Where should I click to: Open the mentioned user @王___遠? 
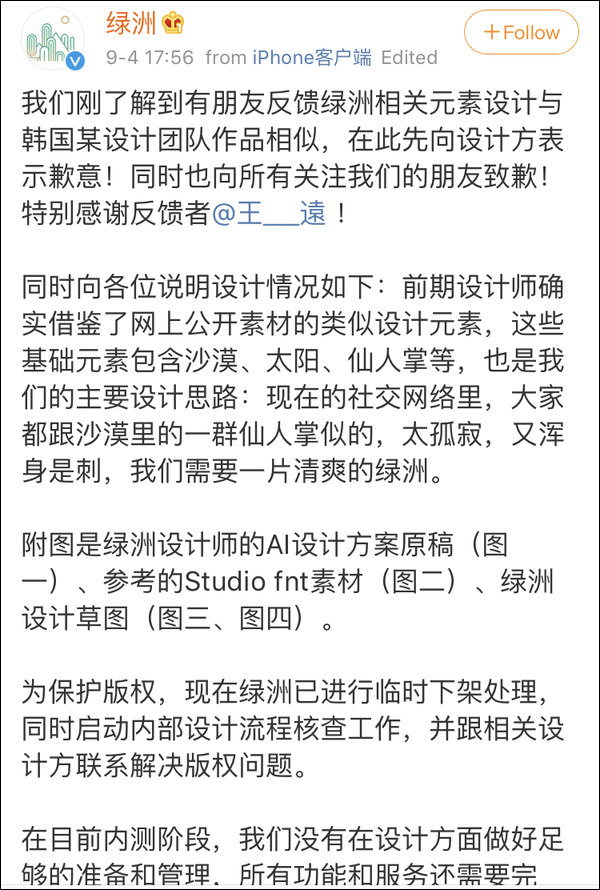click(x=270, y=214)
